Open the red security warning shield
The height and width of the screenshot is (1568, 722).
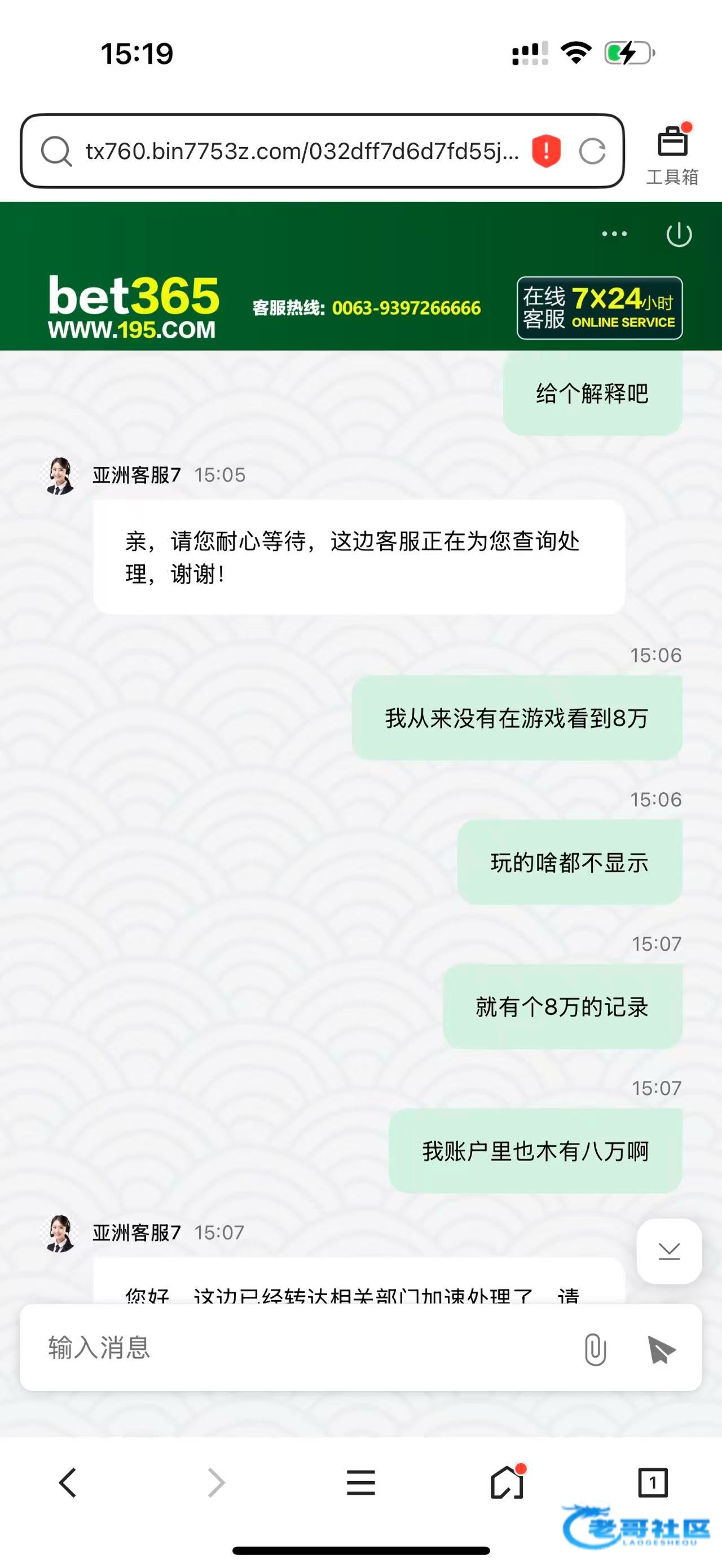point(546,151)
